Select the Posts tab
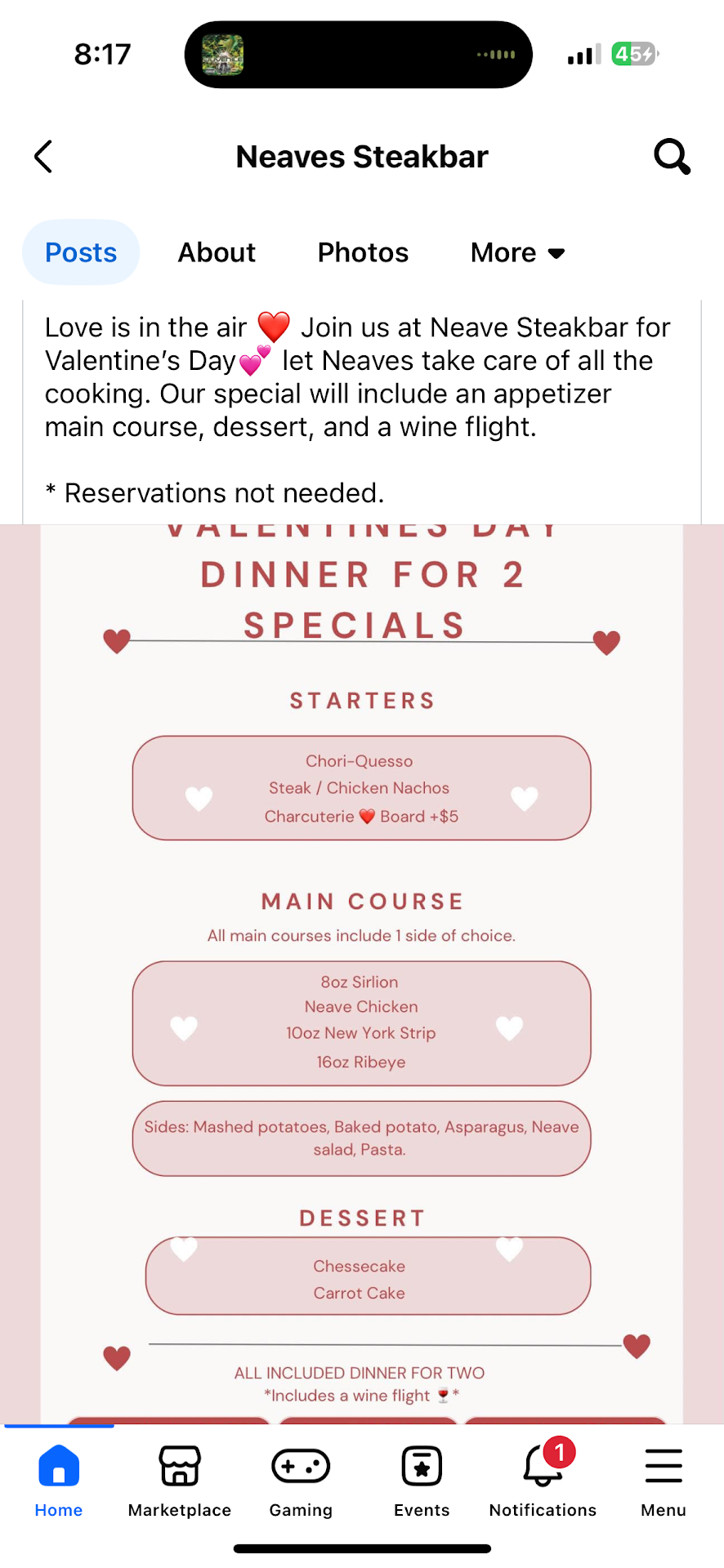The height and width of the screenshot is (1568, 724). (x=81, y=252)
